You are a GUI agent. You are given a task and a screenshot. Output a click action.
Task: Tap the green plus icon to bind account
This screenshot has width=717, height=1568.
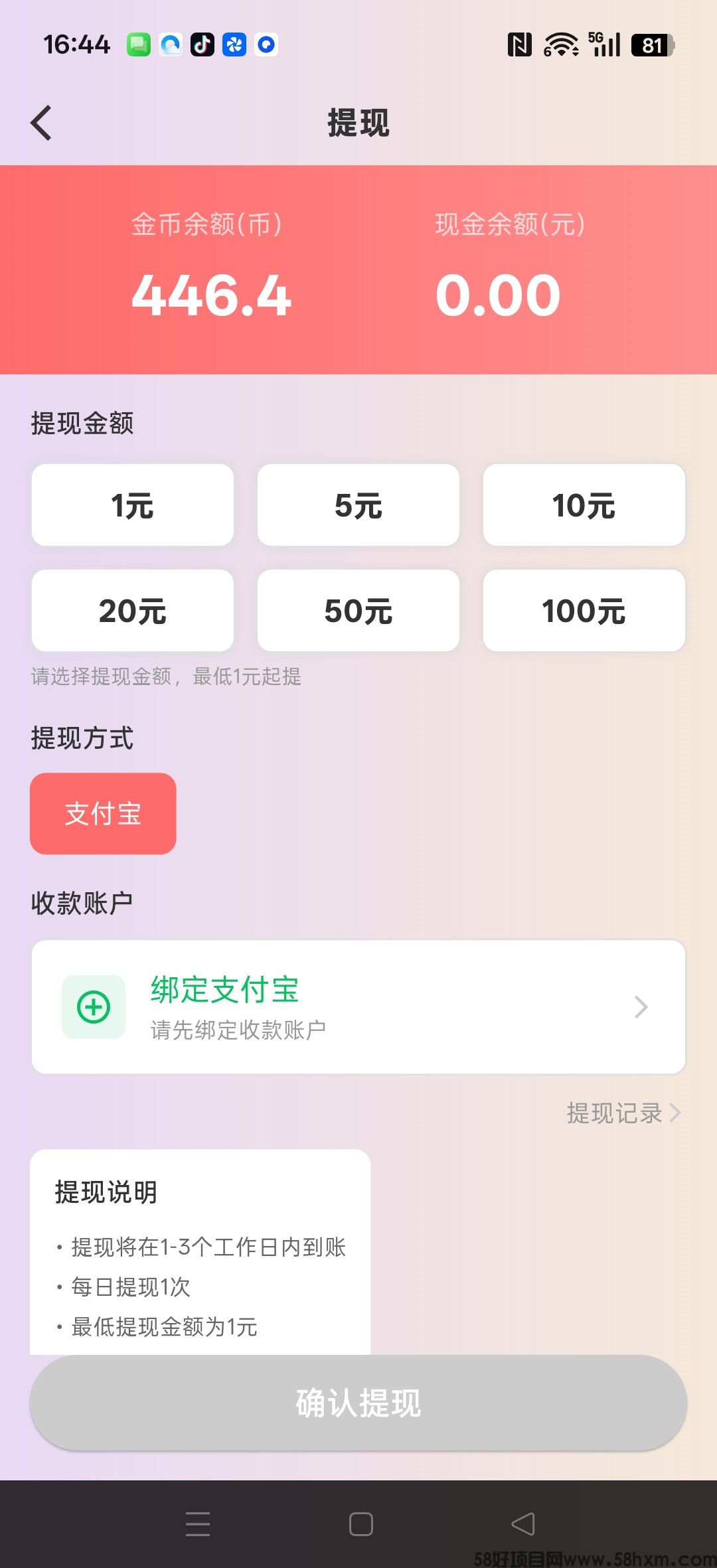coord(93,1006)
